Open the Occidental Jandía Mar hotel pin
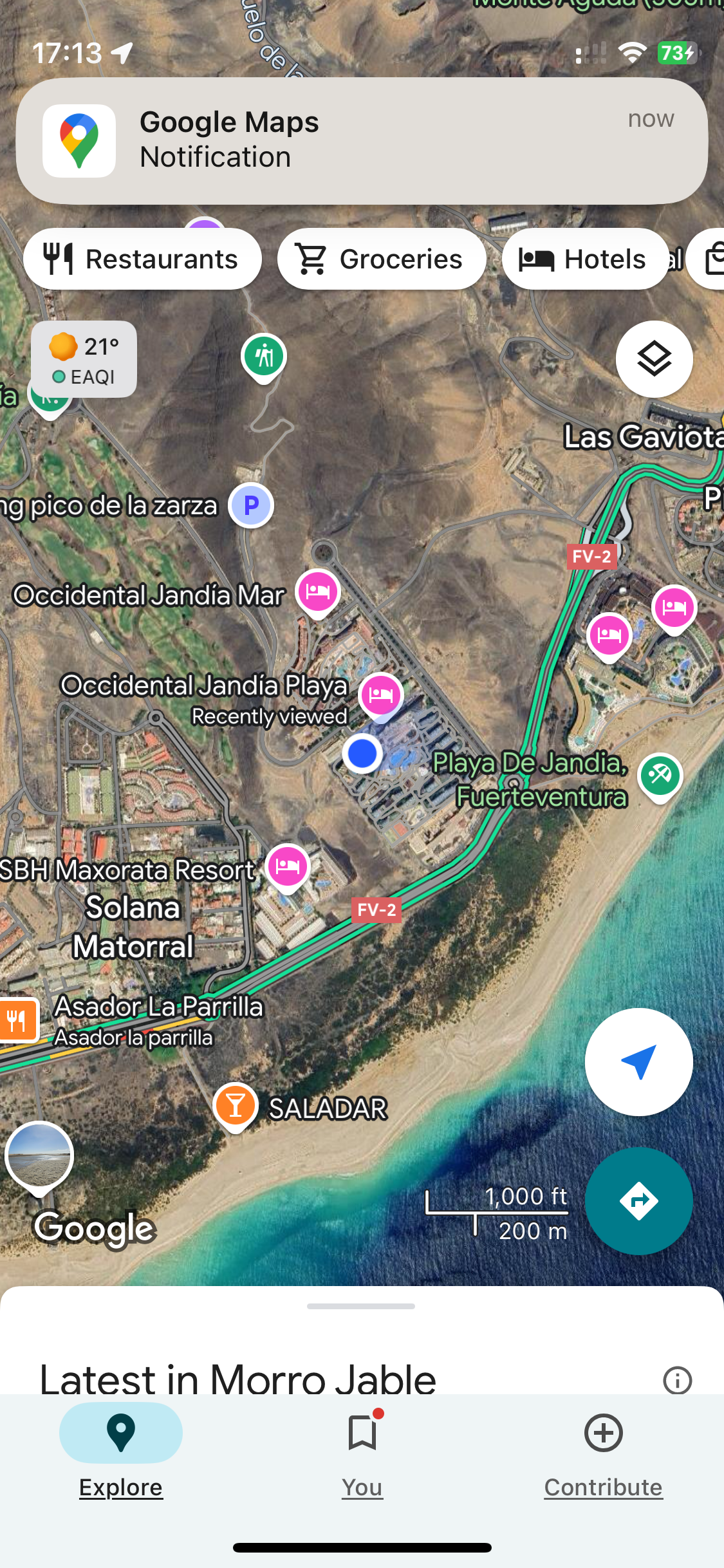Image resolution: width=724 pixels, height=1568 pixels. [318, 591]
